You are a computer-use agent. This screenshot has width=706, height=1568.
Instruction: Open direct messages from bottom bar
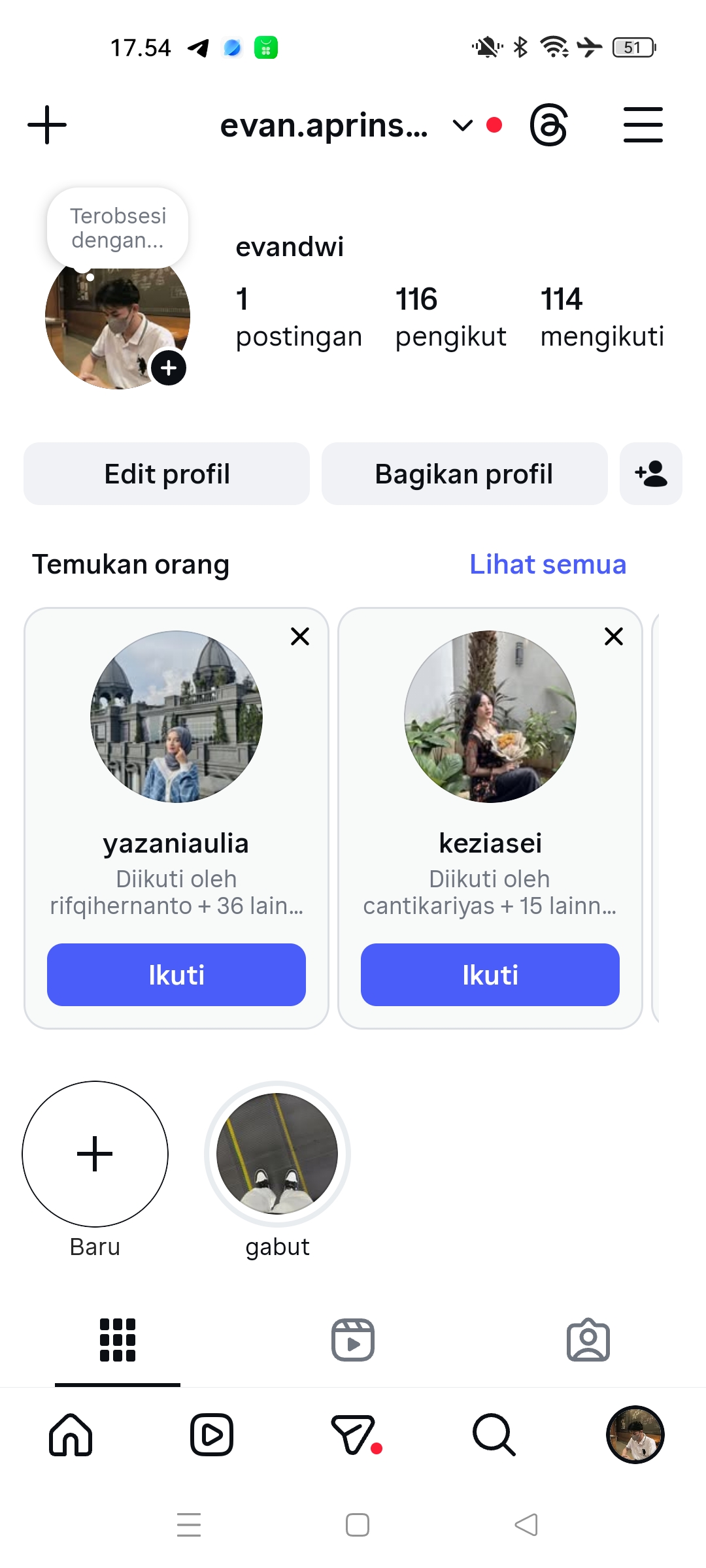(354, 1435)
